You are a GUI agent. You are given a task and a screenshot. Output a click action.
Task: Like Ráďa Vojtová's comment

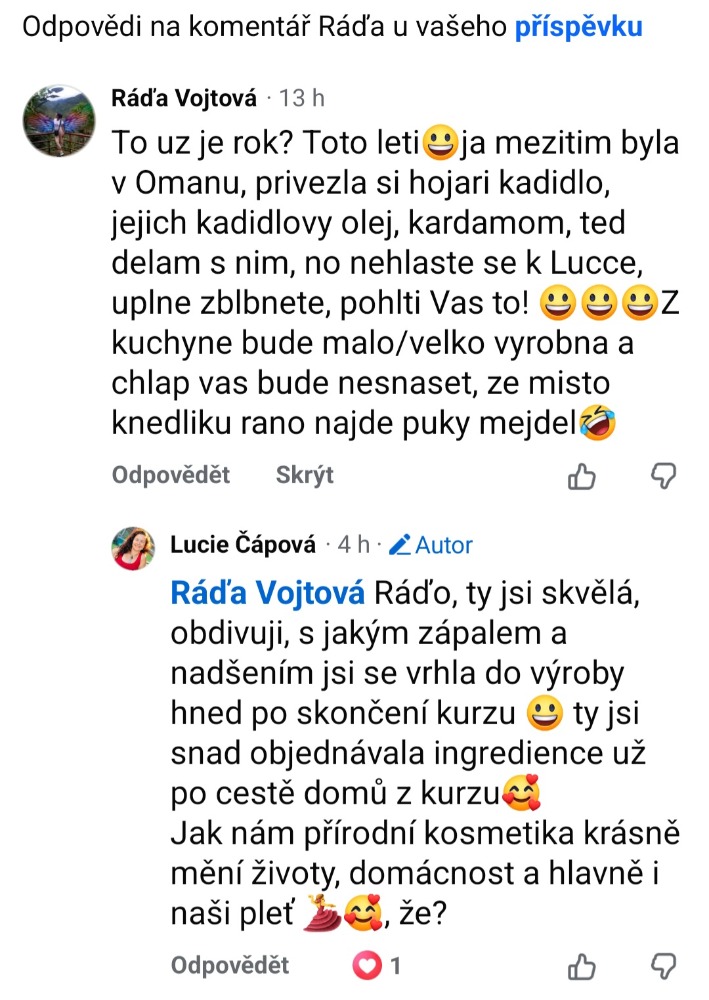click(x=581, y=477)
